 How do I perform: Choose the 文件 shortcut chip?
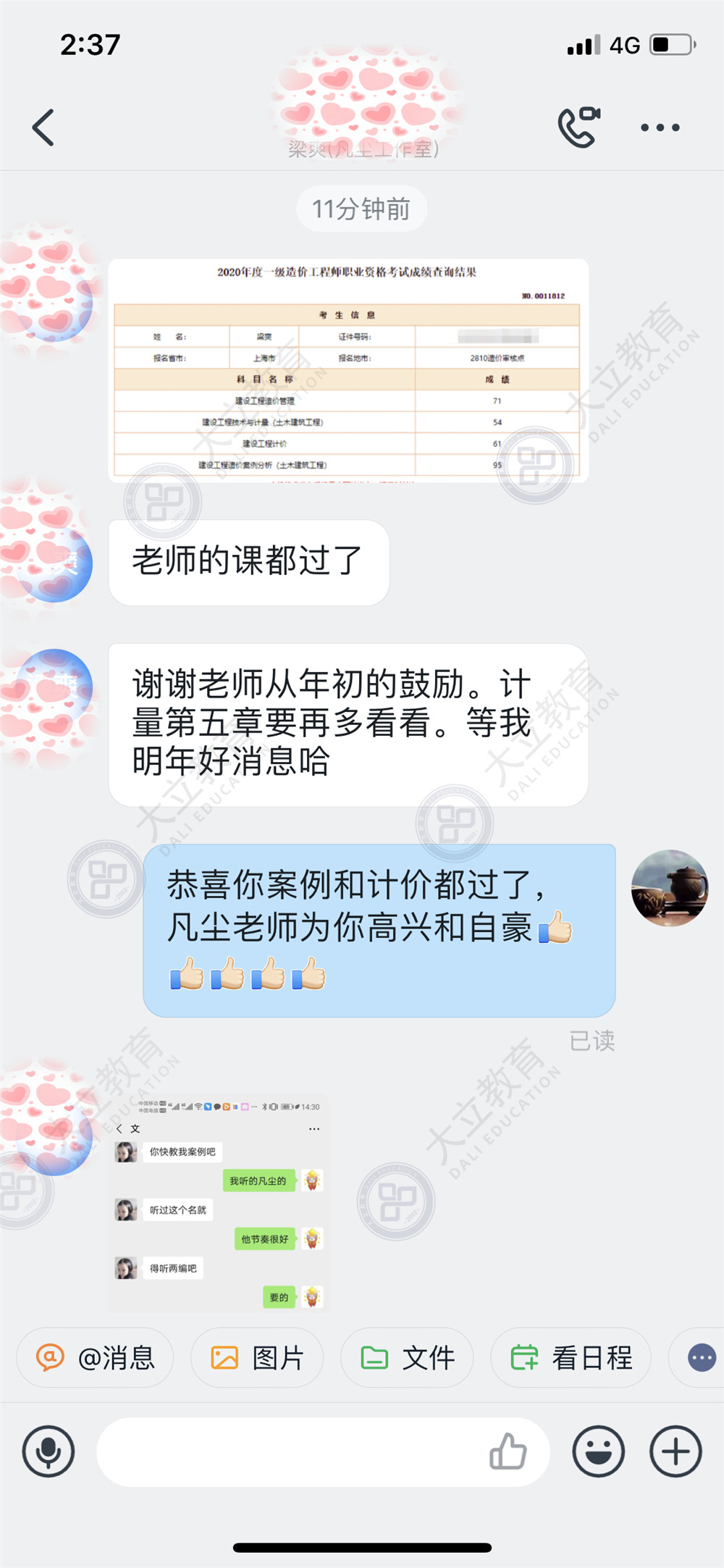pyautogui.click(x=408, y=1357)
